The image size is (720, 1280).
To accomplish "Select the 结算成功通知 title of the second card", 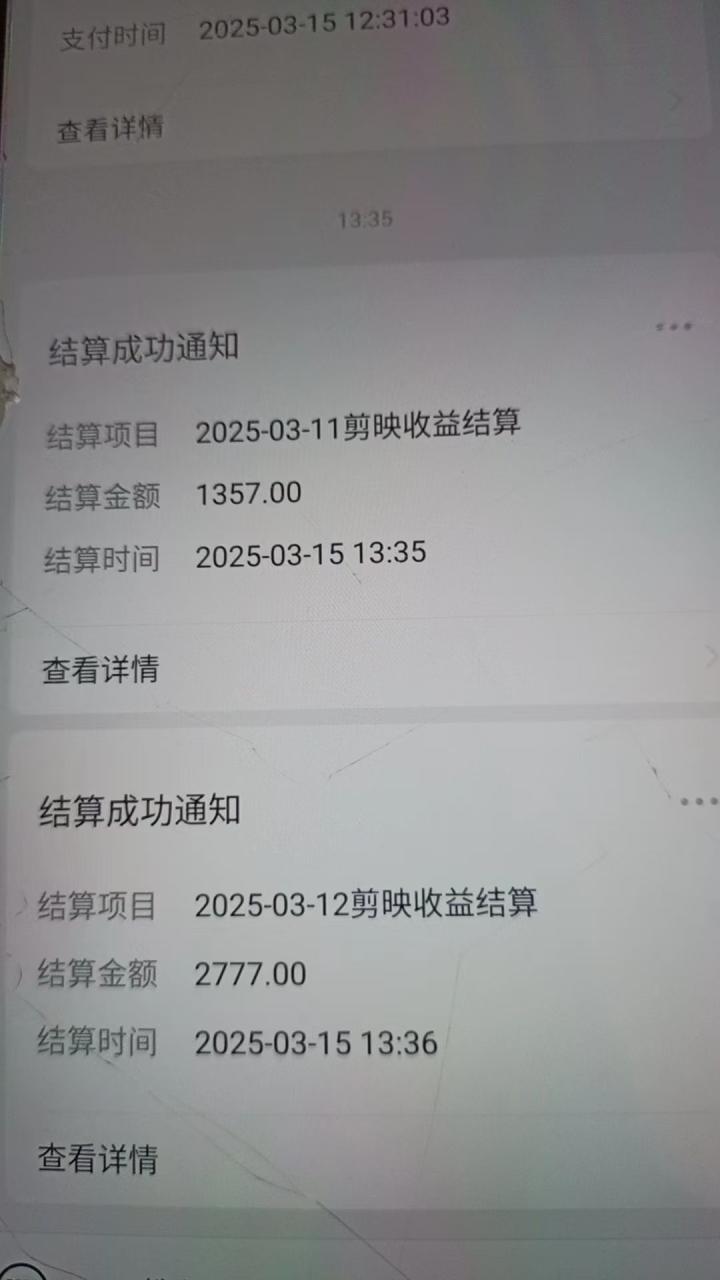I will (x=138, y=813).
